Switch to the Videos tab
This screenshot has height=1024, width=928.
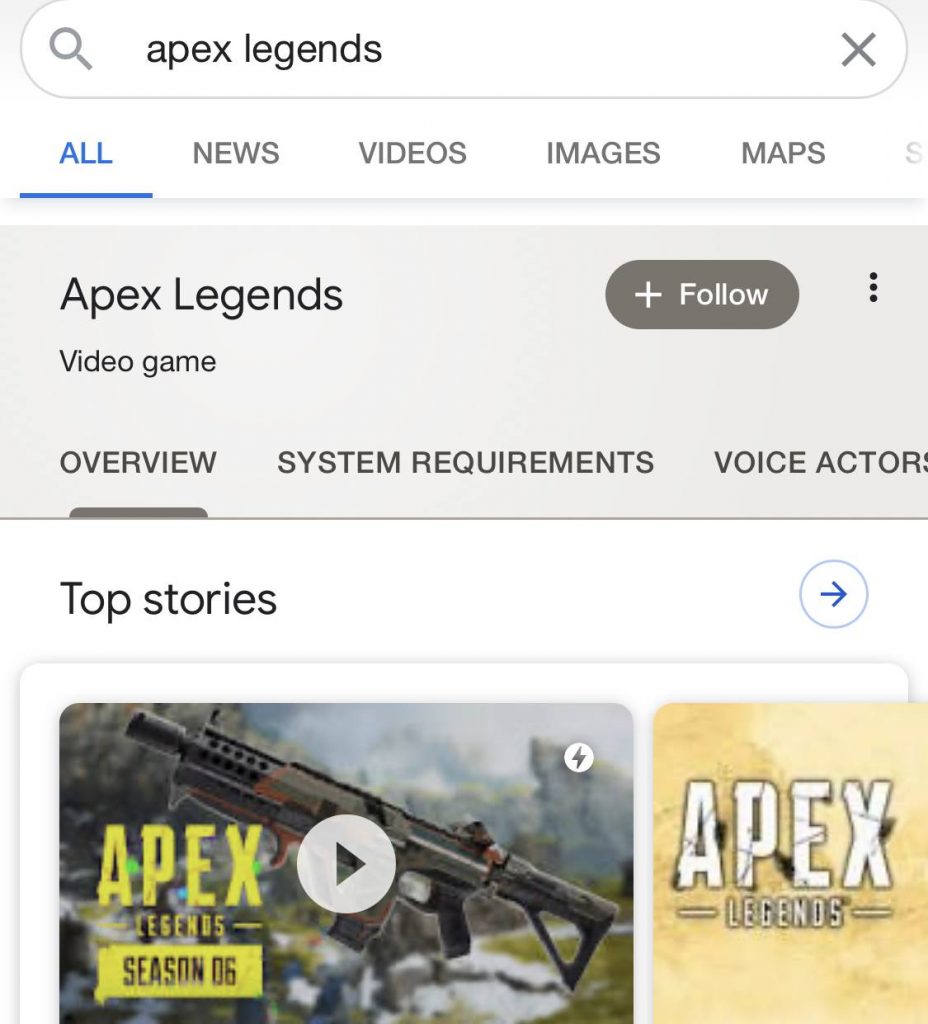(412, 153)
